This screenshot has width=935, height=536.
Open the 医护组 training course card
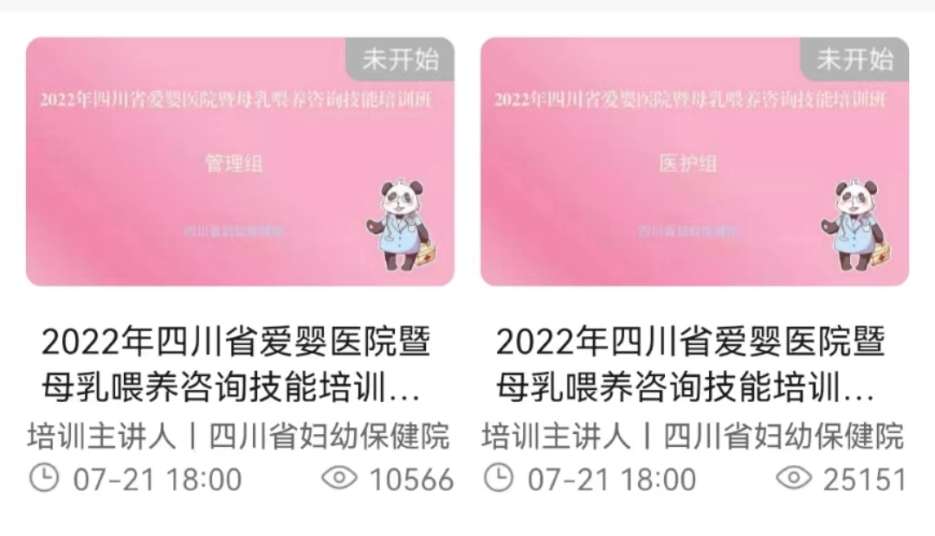coord(694,163)
